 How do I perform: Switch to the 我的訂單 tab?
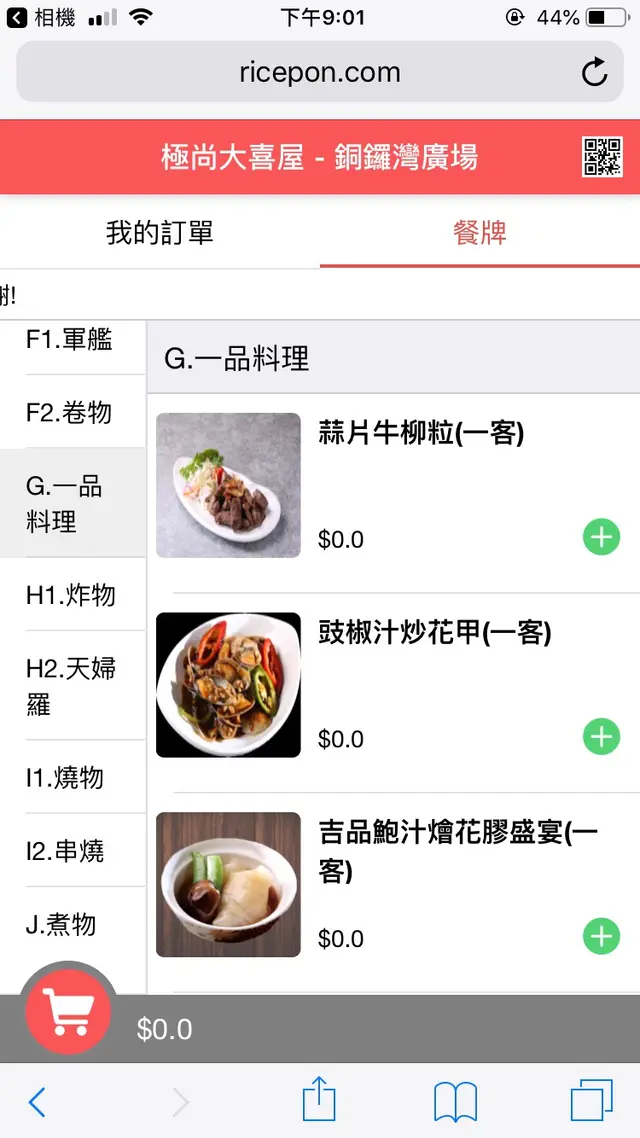coord(160,233)
